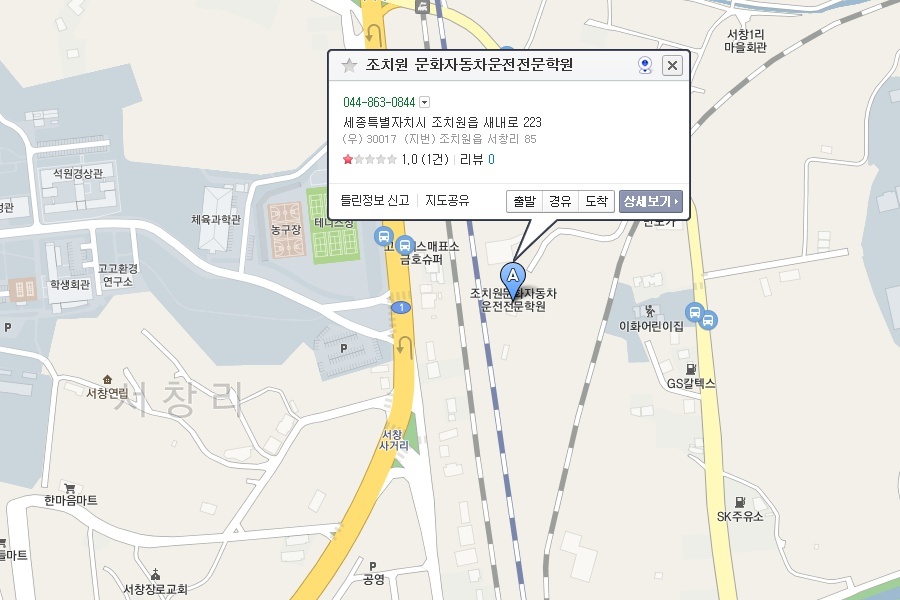Open reviews link 리뷰 0
900x600 pixels.
tap(477, 159)
